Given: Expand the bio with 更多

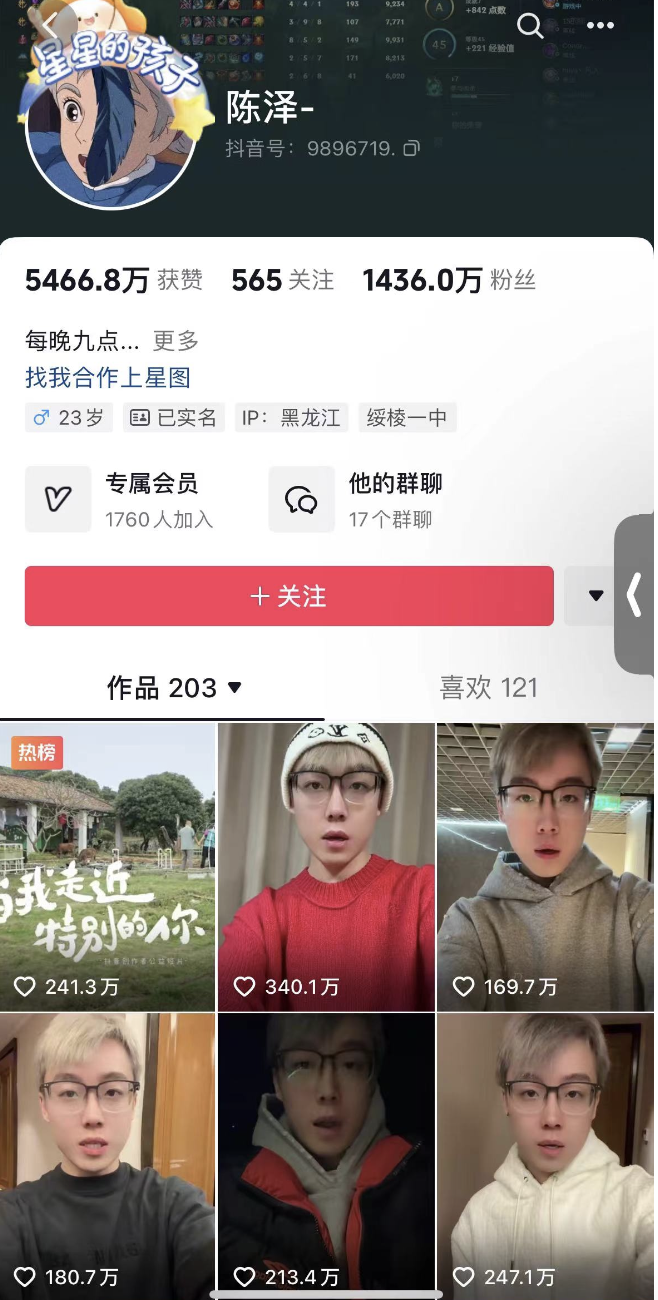Looking at the screenshot, I should [176, 341].
